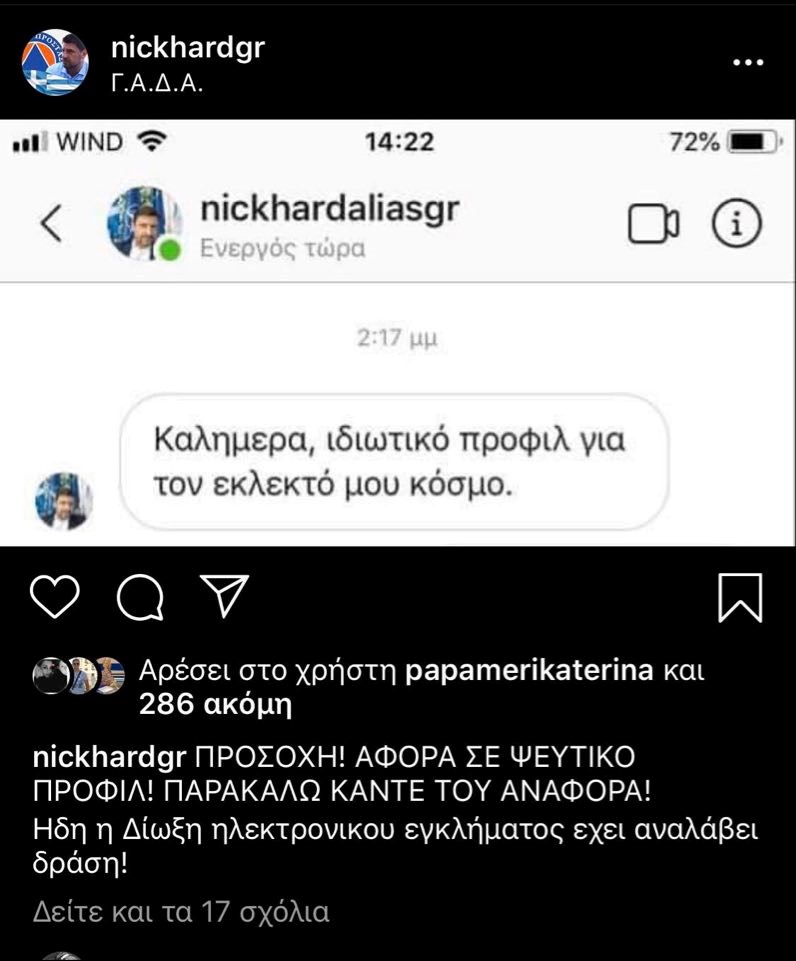The width and height of the screenshot is (796, 961).
Task: Open the post's three-dot options menu
Action: (x=748, y=62)
